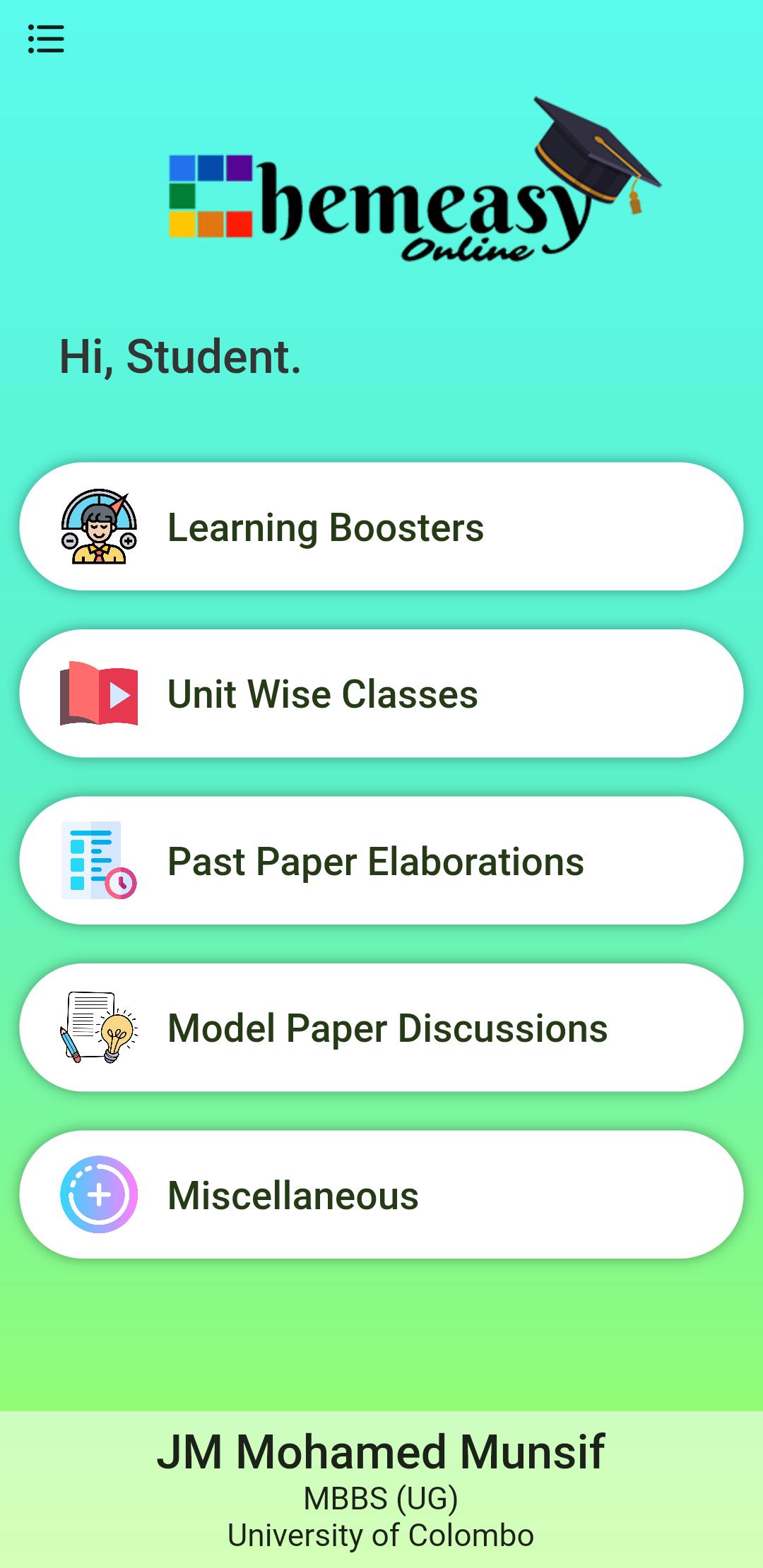Open Learning Boosters

click(x=381, y=527)
